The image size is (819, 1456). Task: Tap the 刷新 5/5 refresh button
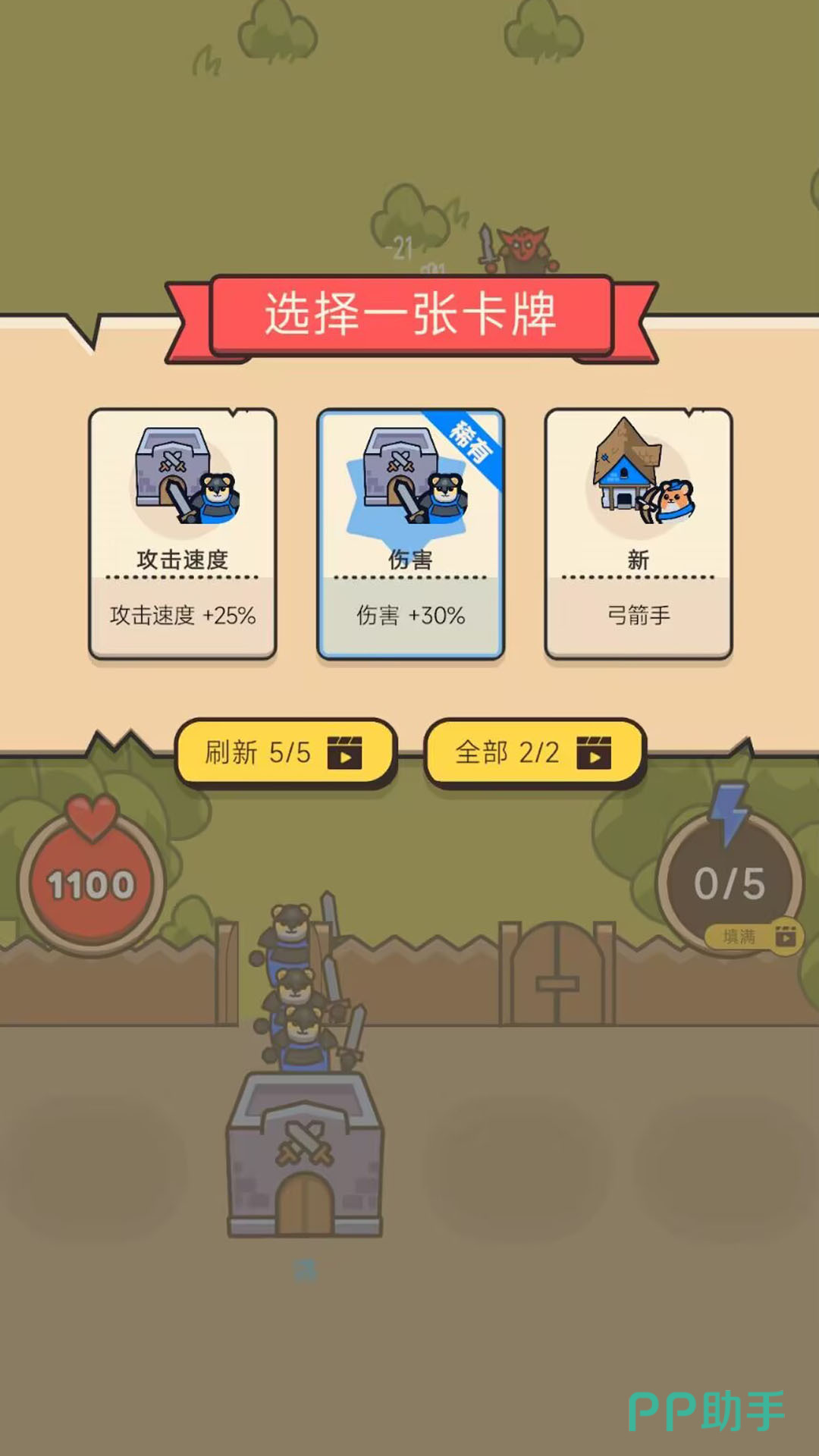click(x=285, y=752)
